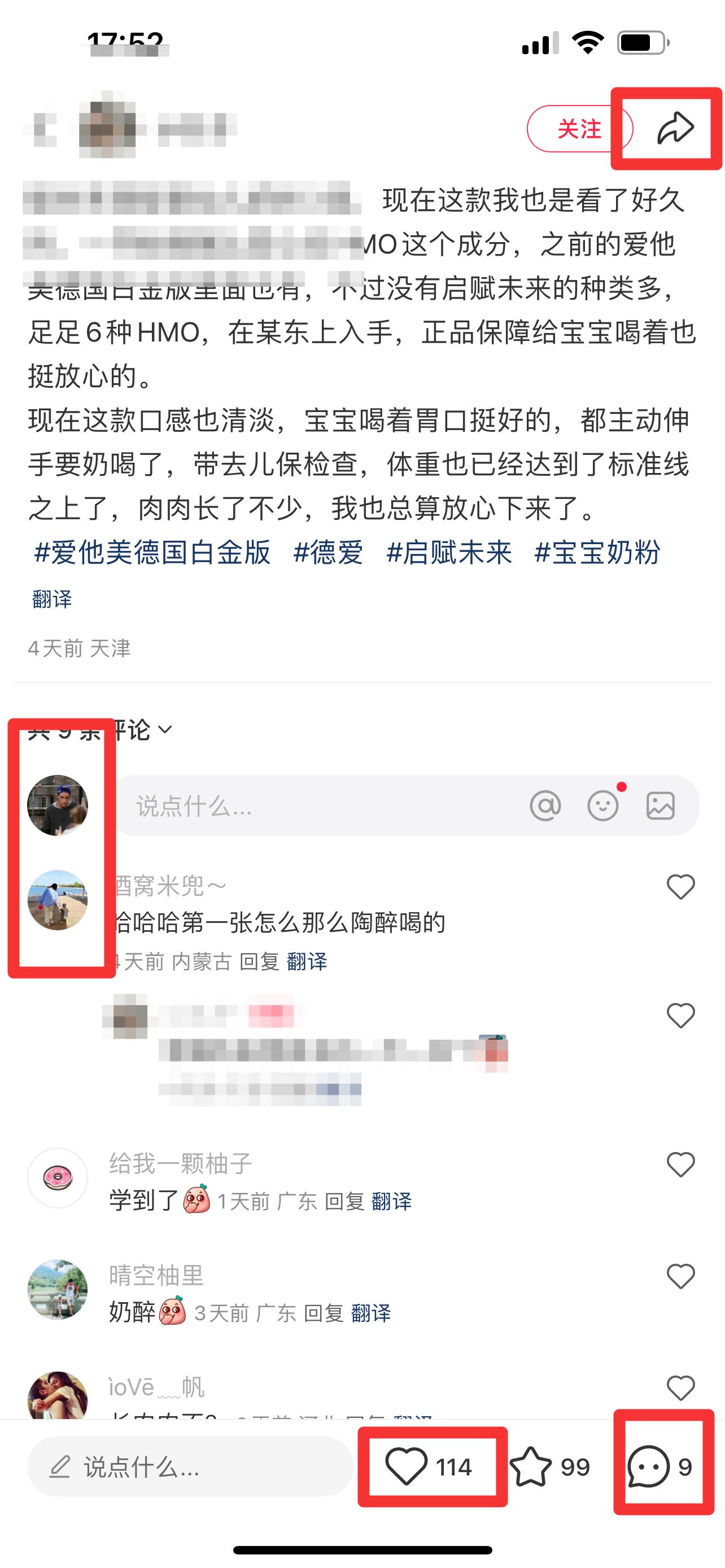Like the post with 114 likes

click(x=429, y=1466)
